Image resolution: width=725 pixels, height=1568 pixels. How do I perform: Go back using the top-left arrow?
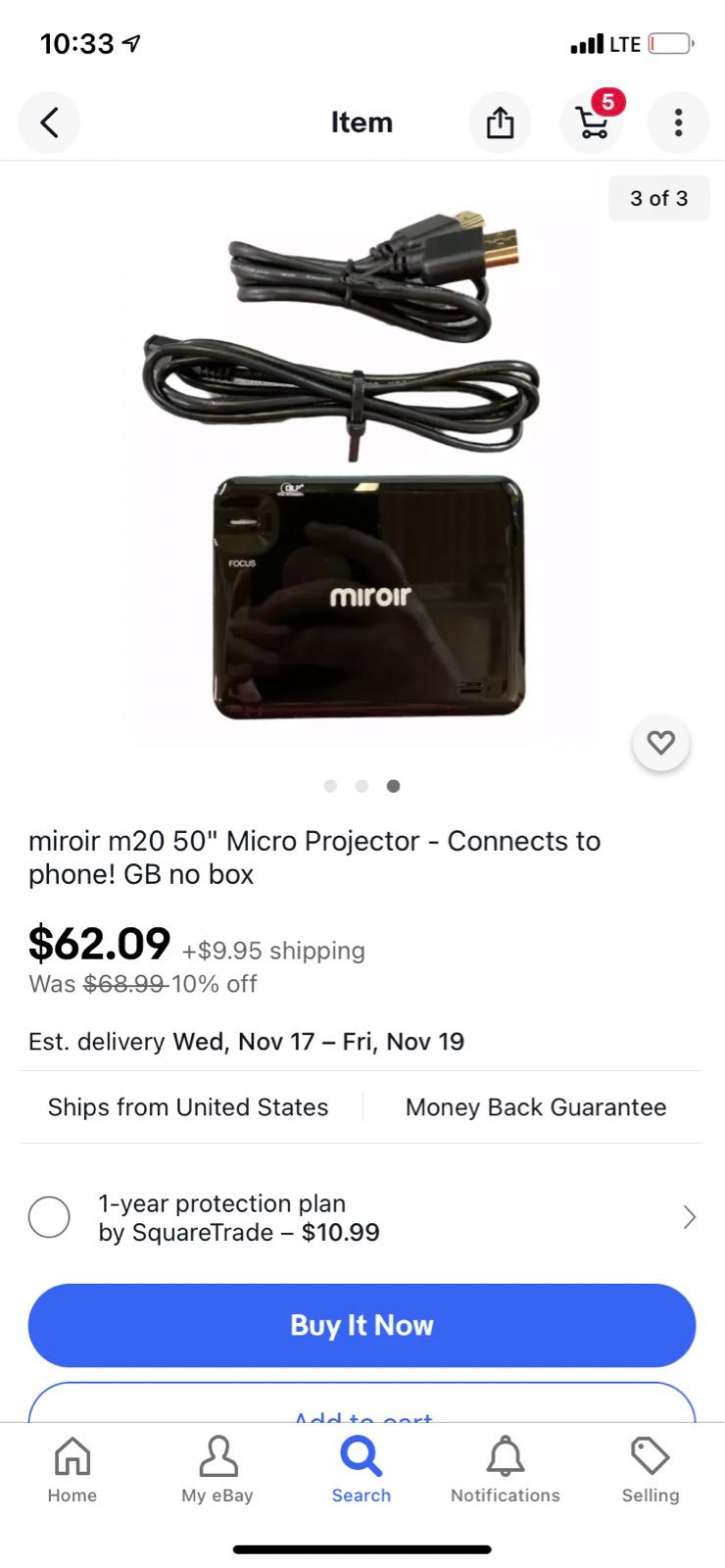tap(49, 122)
